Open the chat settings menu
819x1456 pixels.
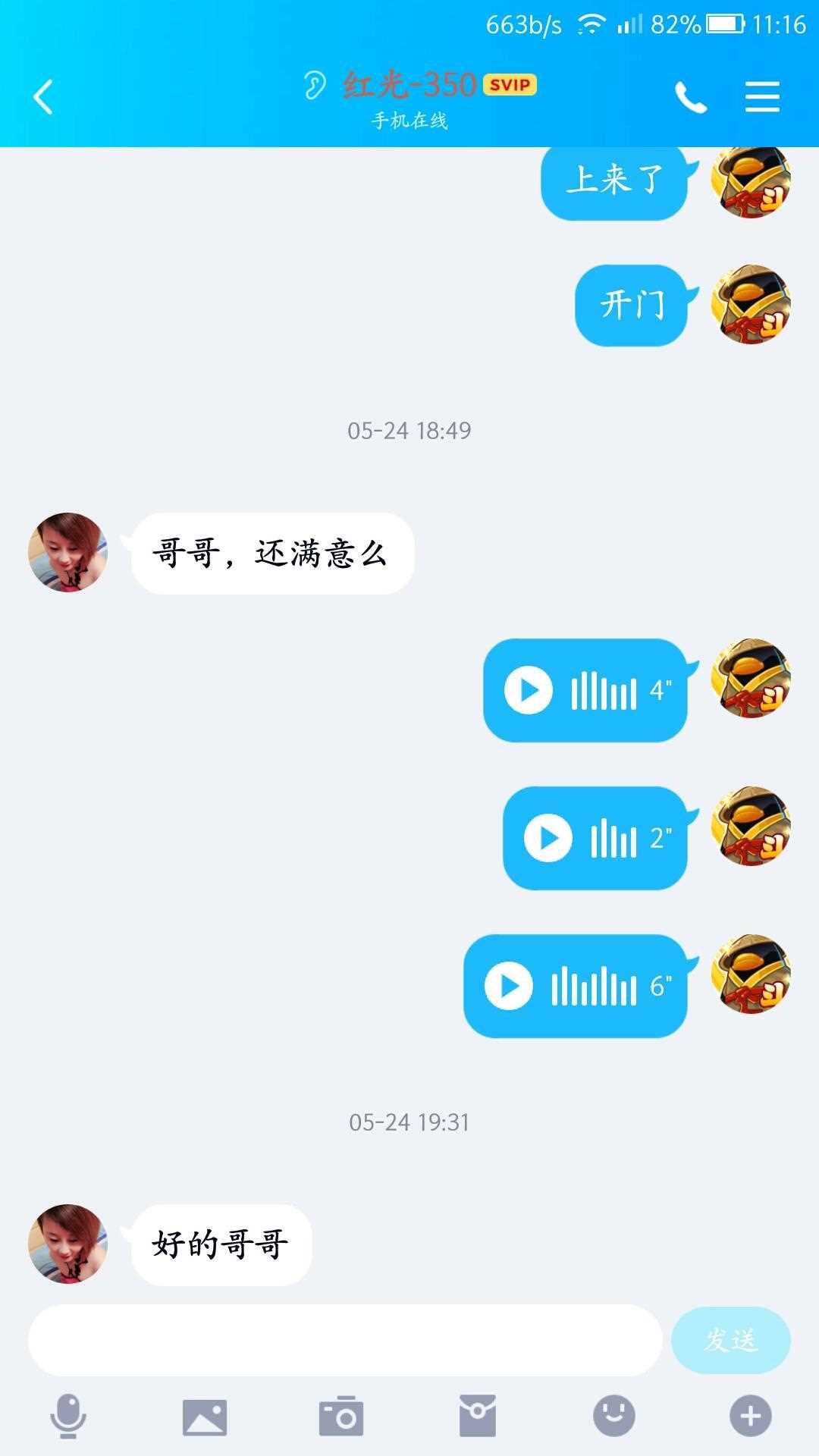[762, 97]
